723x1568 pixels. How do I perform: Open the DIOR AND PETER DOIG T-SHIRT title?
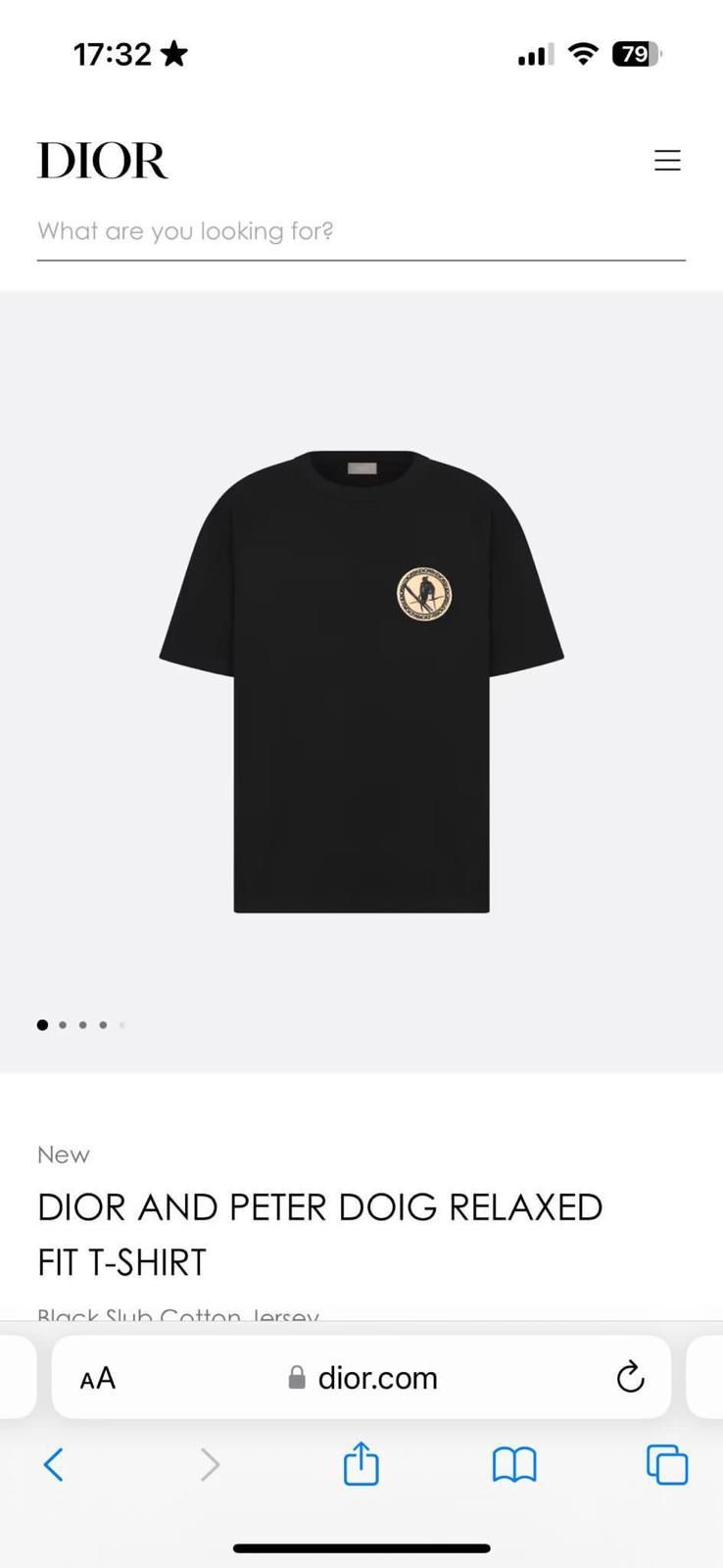click(x=318, y=1233)
